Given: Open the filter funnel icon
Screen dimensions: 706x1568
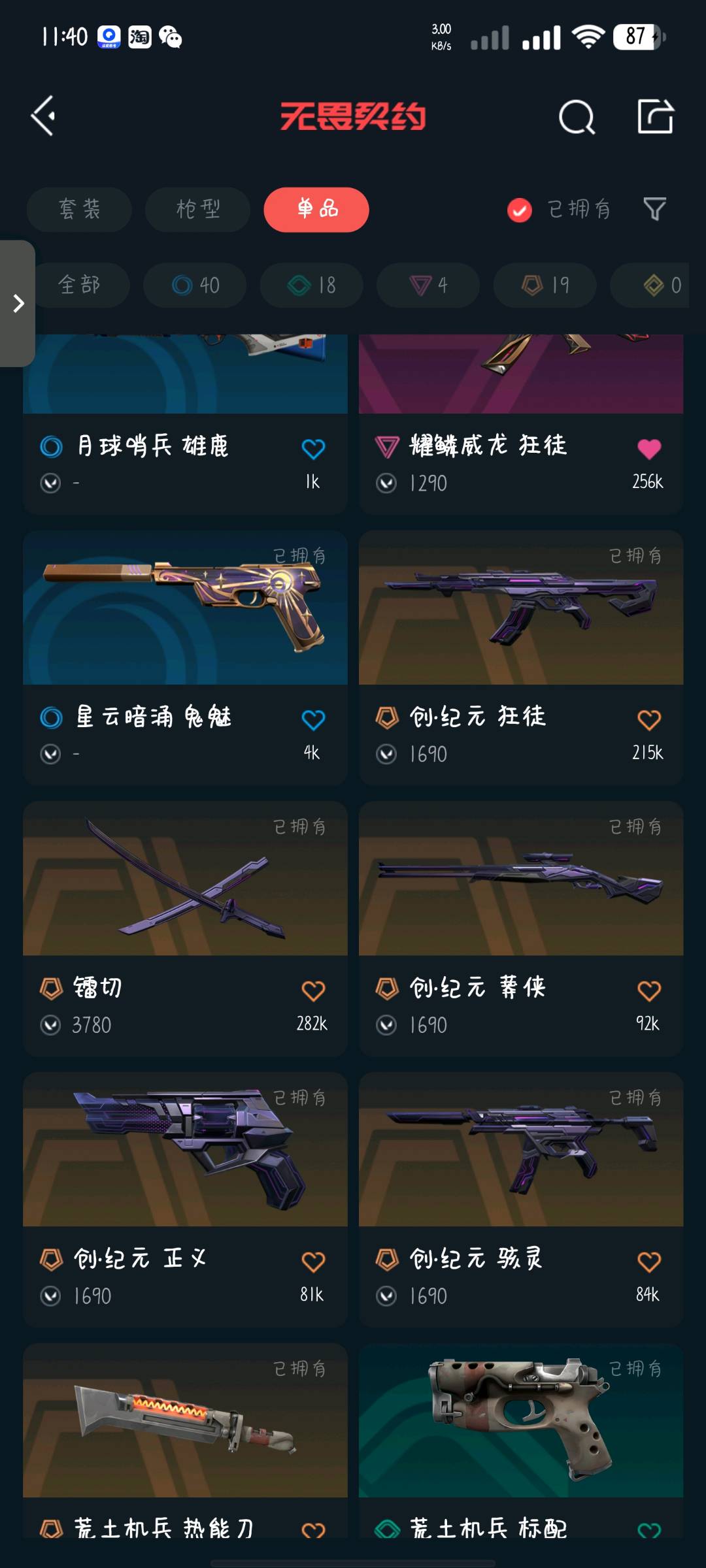Looking at the screenshot, I should pyautogui.click(x=654, y=209).
